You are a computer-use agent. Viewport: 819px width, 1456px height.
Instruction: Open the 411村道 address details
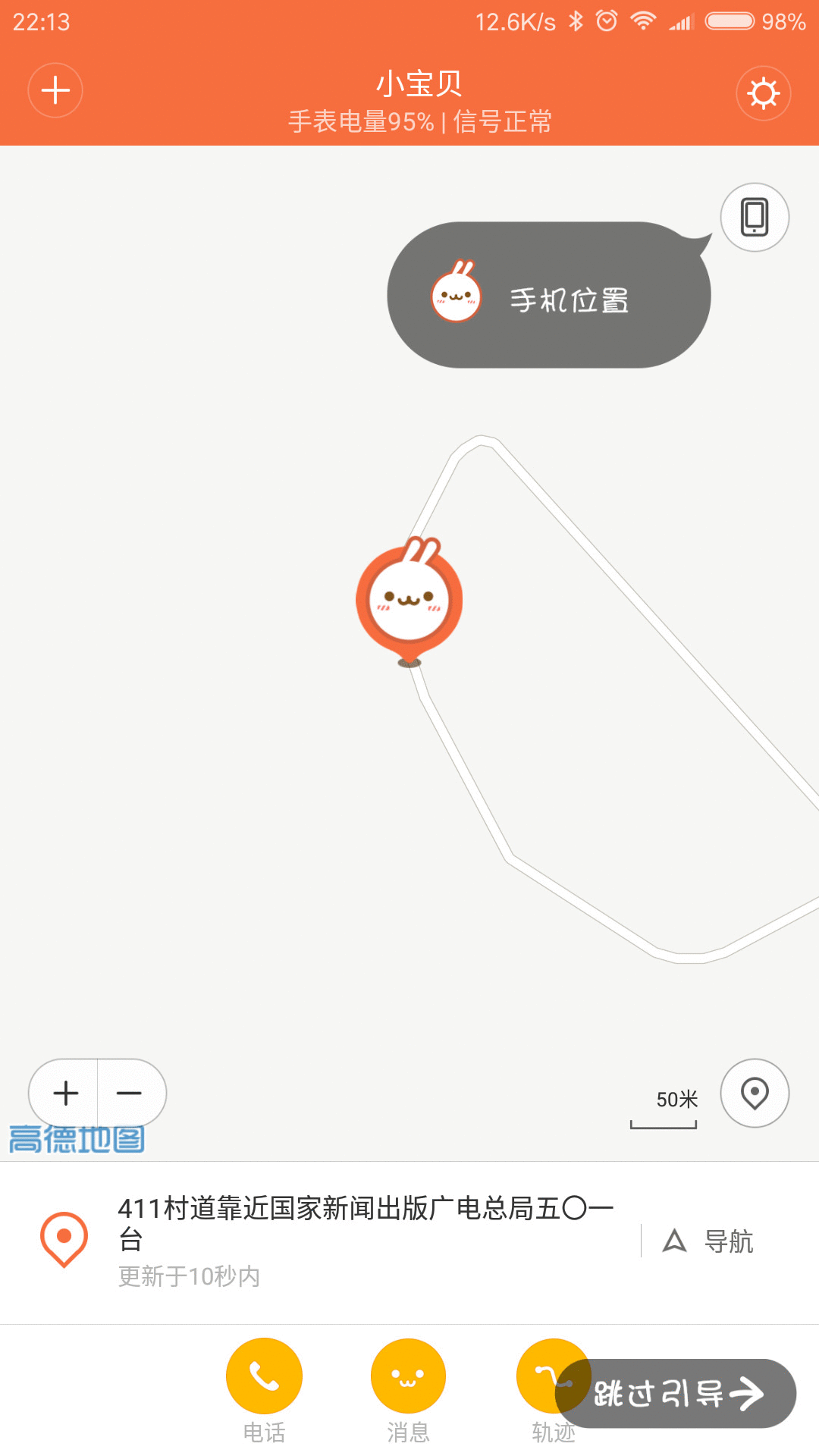364,1222
